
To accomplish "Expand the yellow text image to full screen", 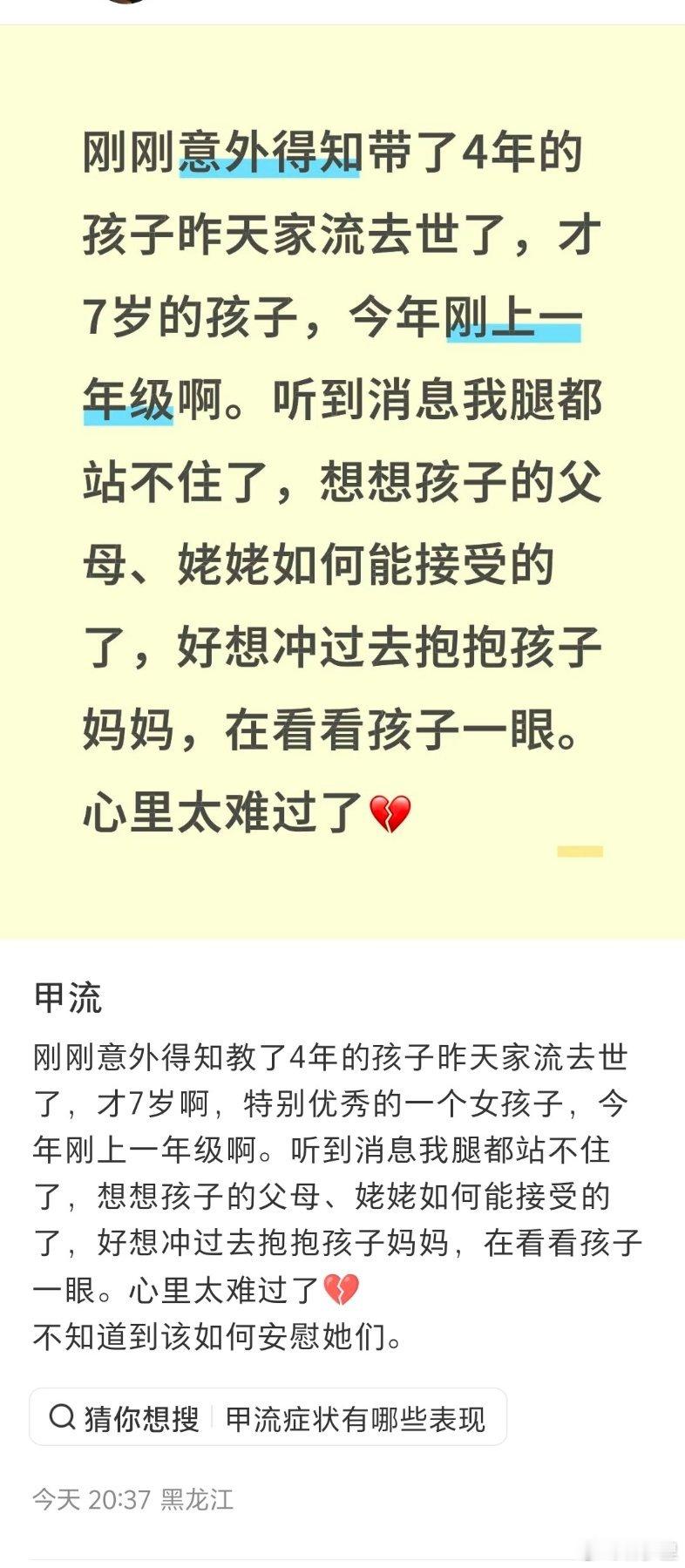I will [x=342, y=479].
